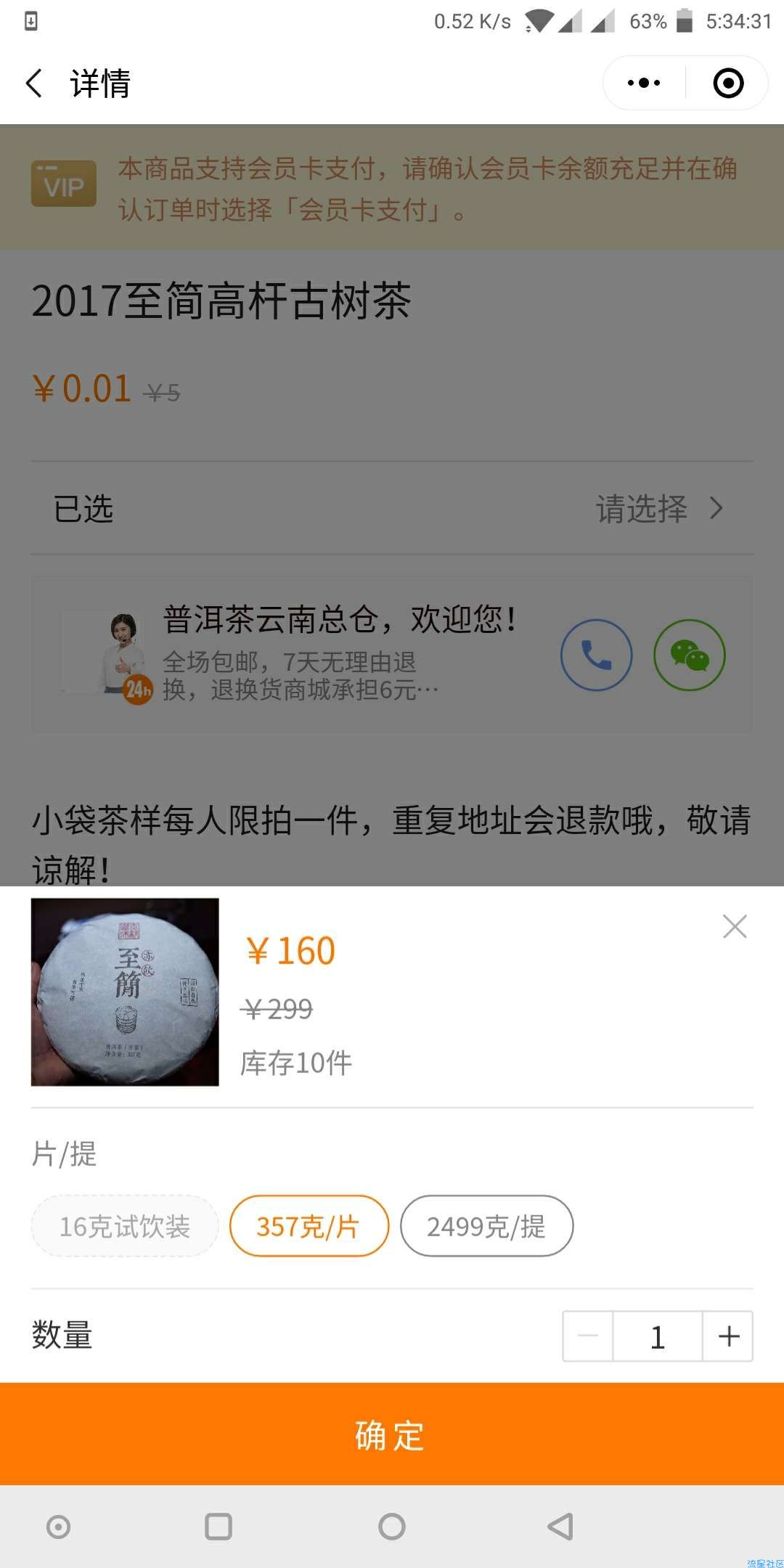The height and width of the screenshot is (1568, 784).
Task: Increase quantity with the plus button
Action: pos(728,1336)
